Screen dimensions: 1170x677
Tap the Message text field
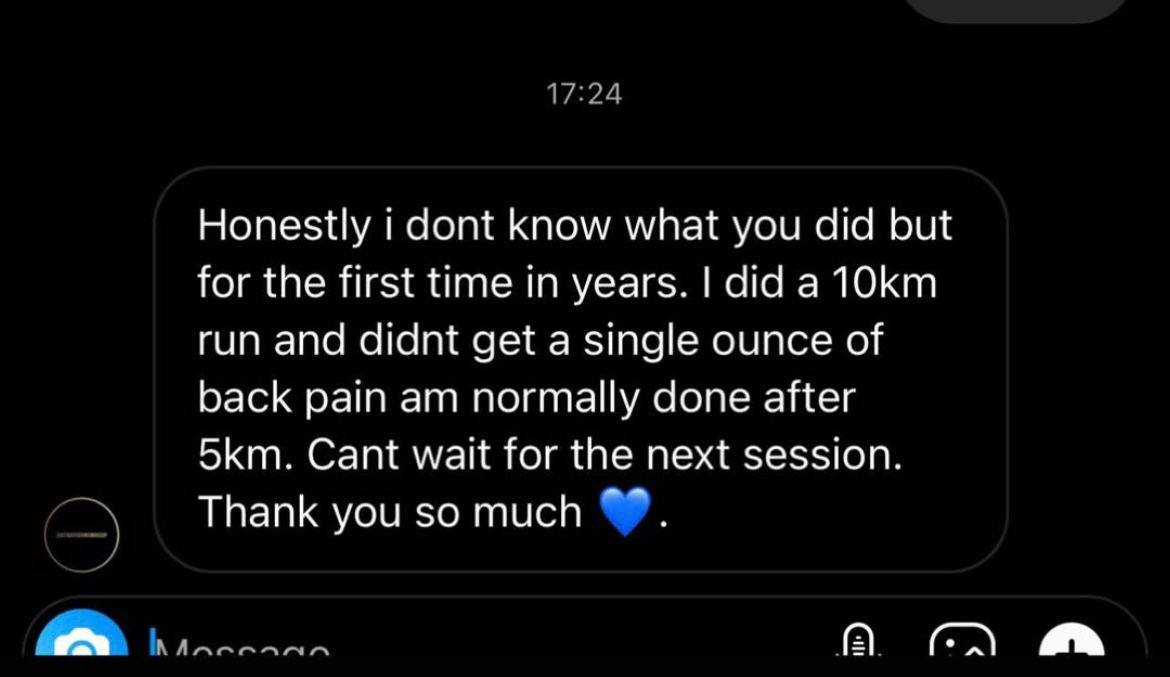click(400, 648)
